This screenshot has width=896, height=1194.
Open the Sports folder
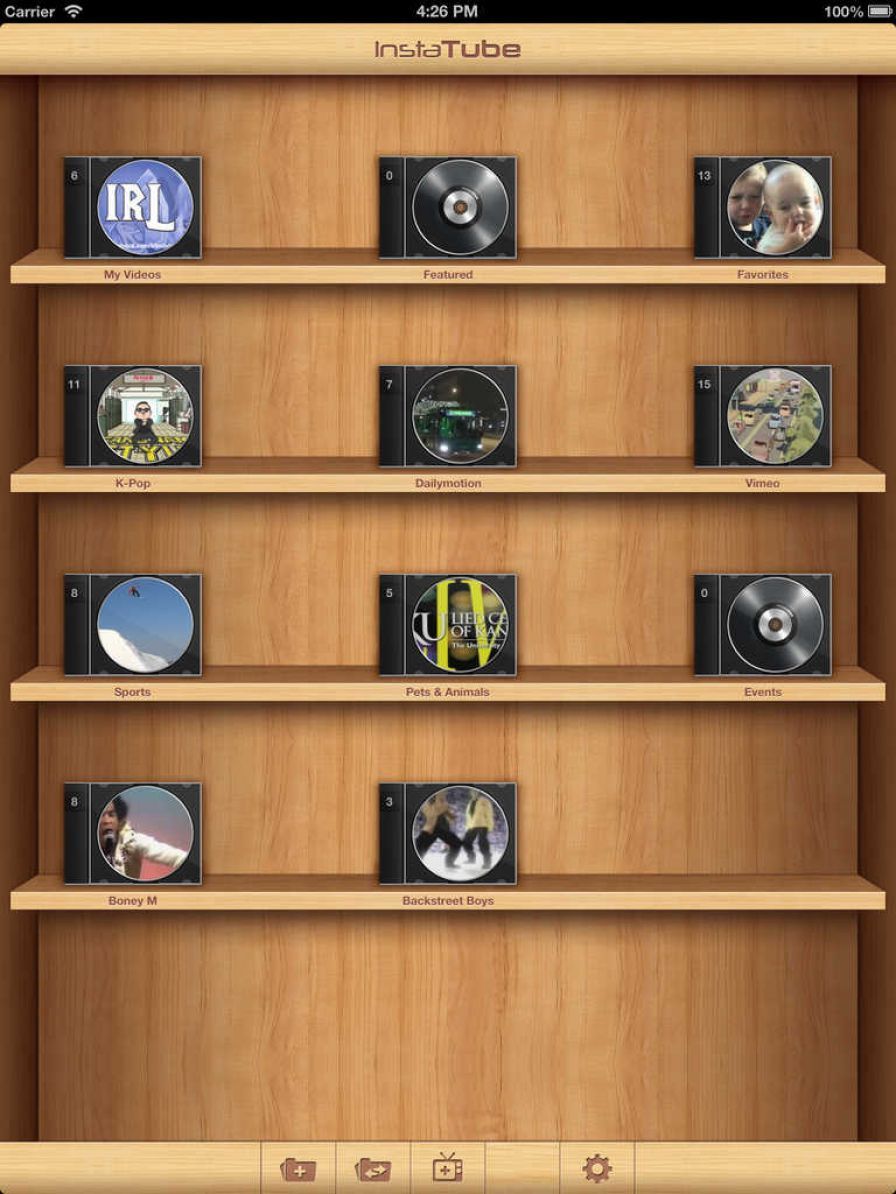pyautogui.click(x=133, y=625)
